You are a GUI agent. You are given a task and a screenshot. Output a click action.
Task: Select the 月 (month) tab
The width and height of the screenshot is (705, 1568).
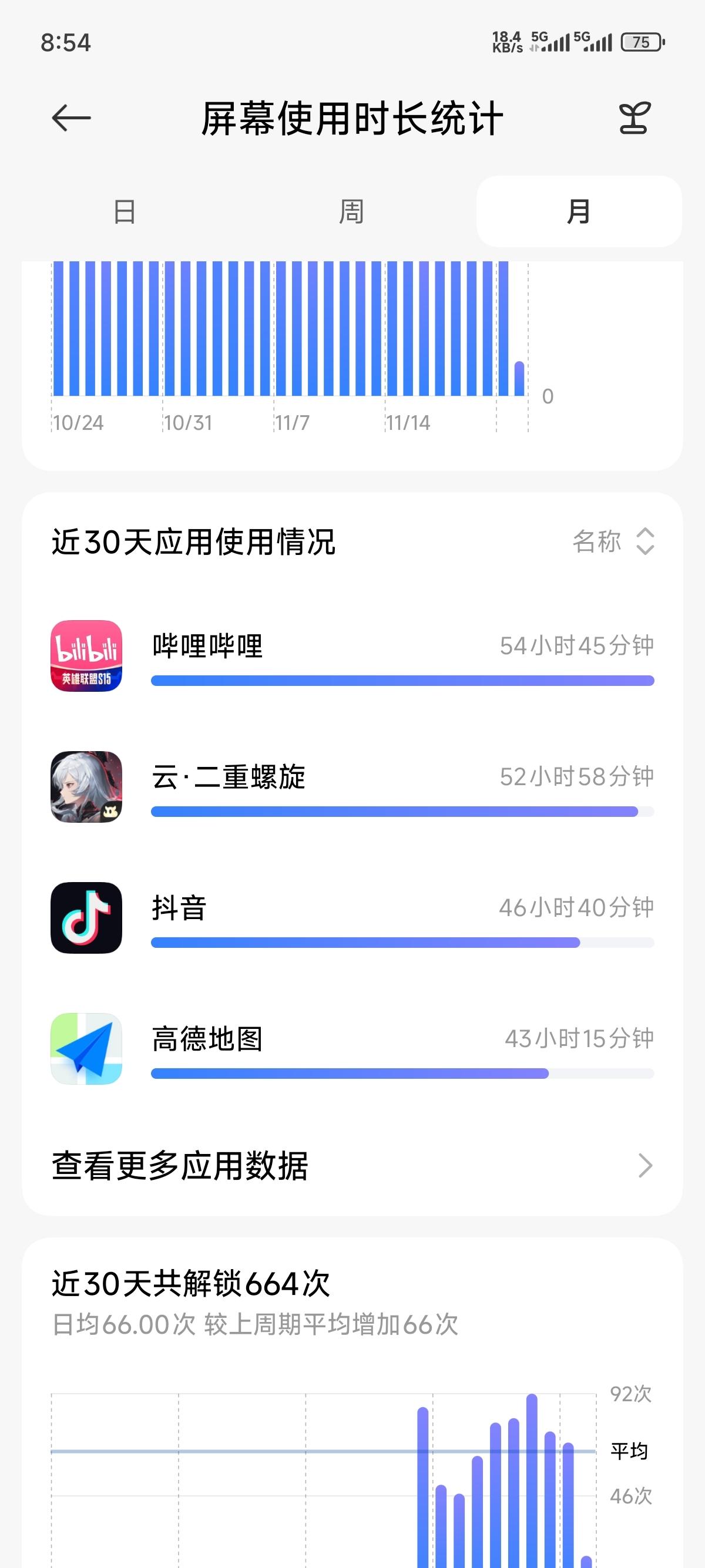tap(578, 212)
